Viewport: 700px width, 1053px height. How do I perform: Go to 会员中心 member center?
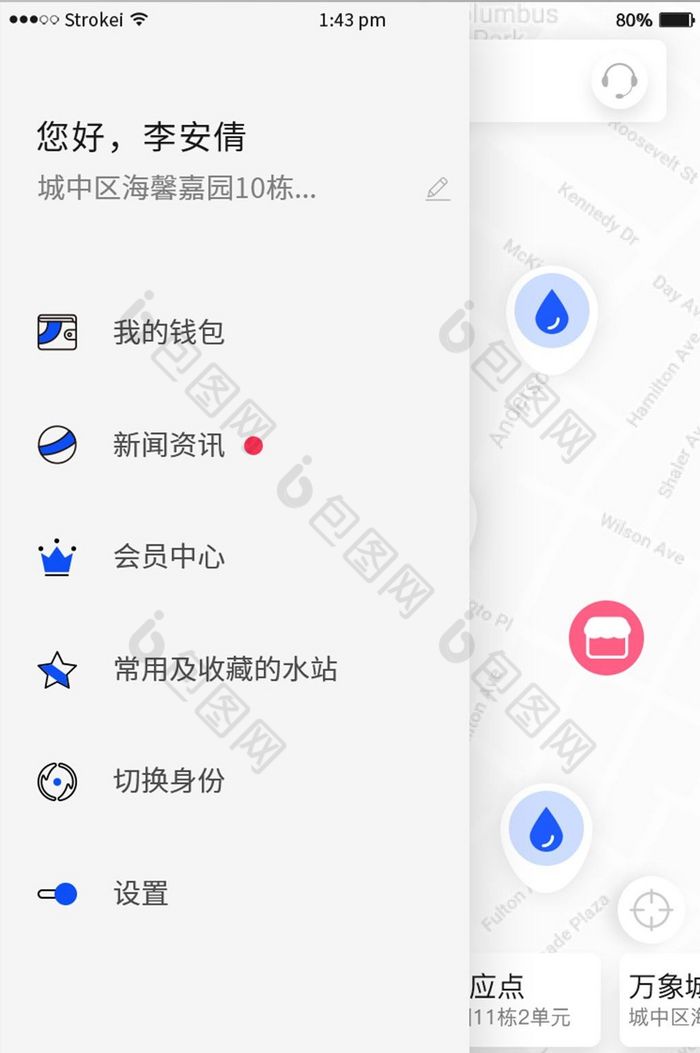[x=168, y=557]
